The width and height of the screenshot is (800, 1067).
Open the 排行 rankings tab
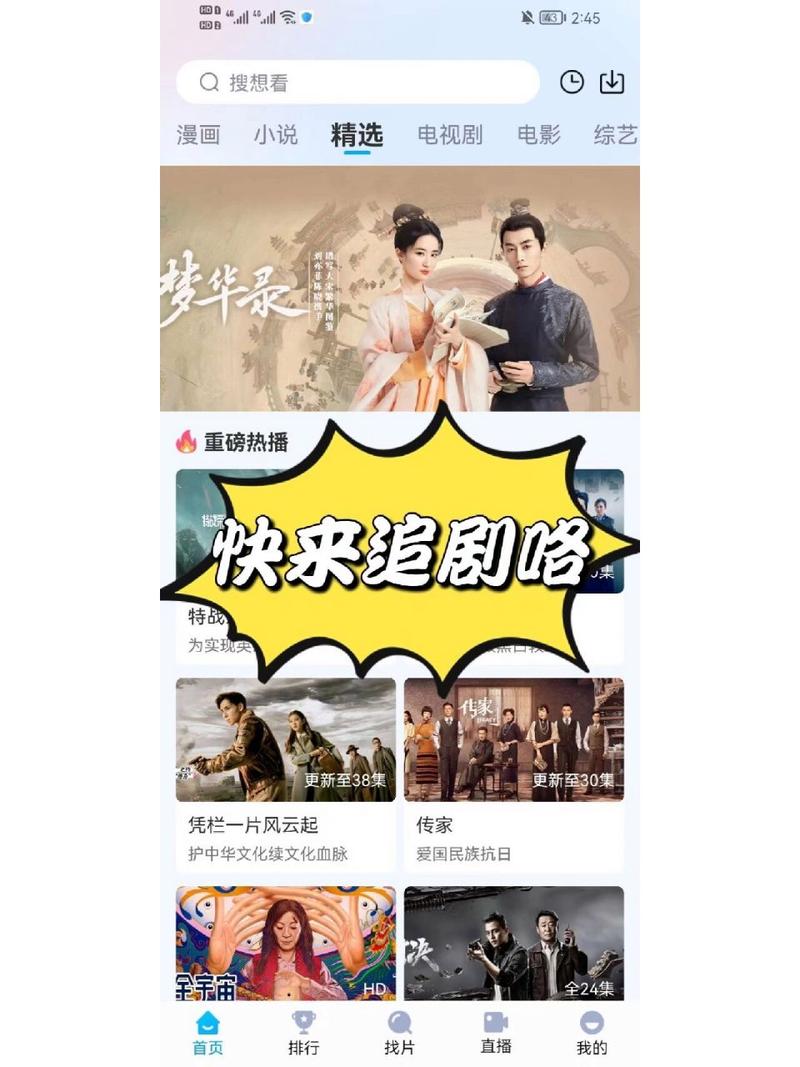pyautogui.click(x=303, y=1033)
